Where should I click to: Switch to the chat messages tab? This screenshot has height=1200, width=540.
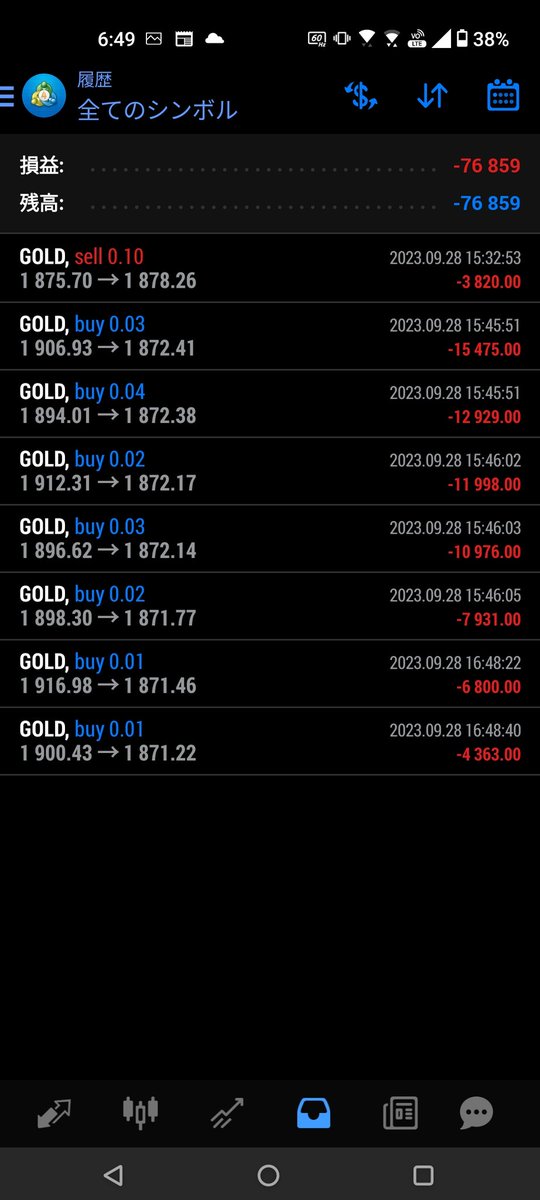[476, 1113]
